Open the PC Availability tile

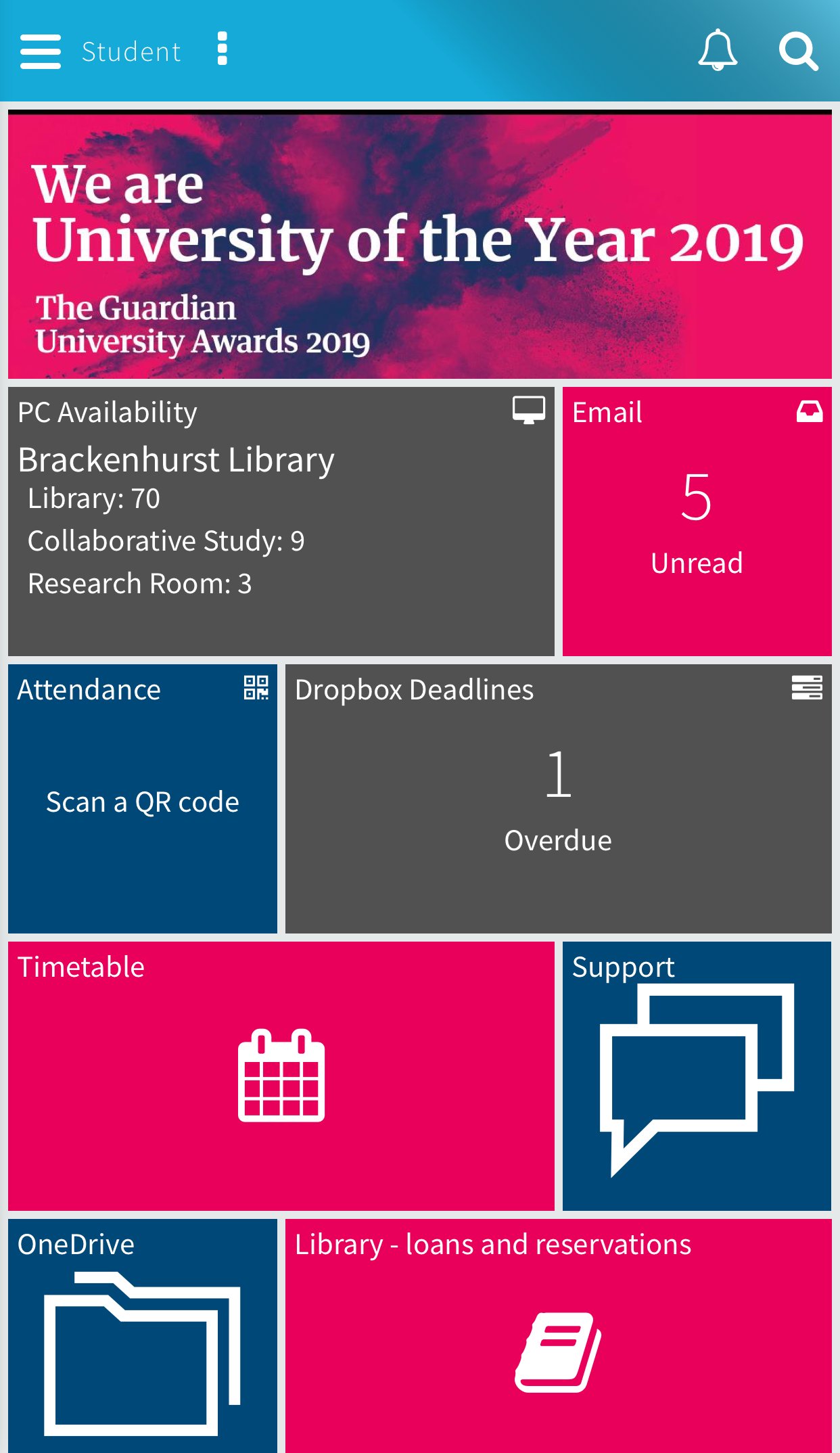coord(281,521)
